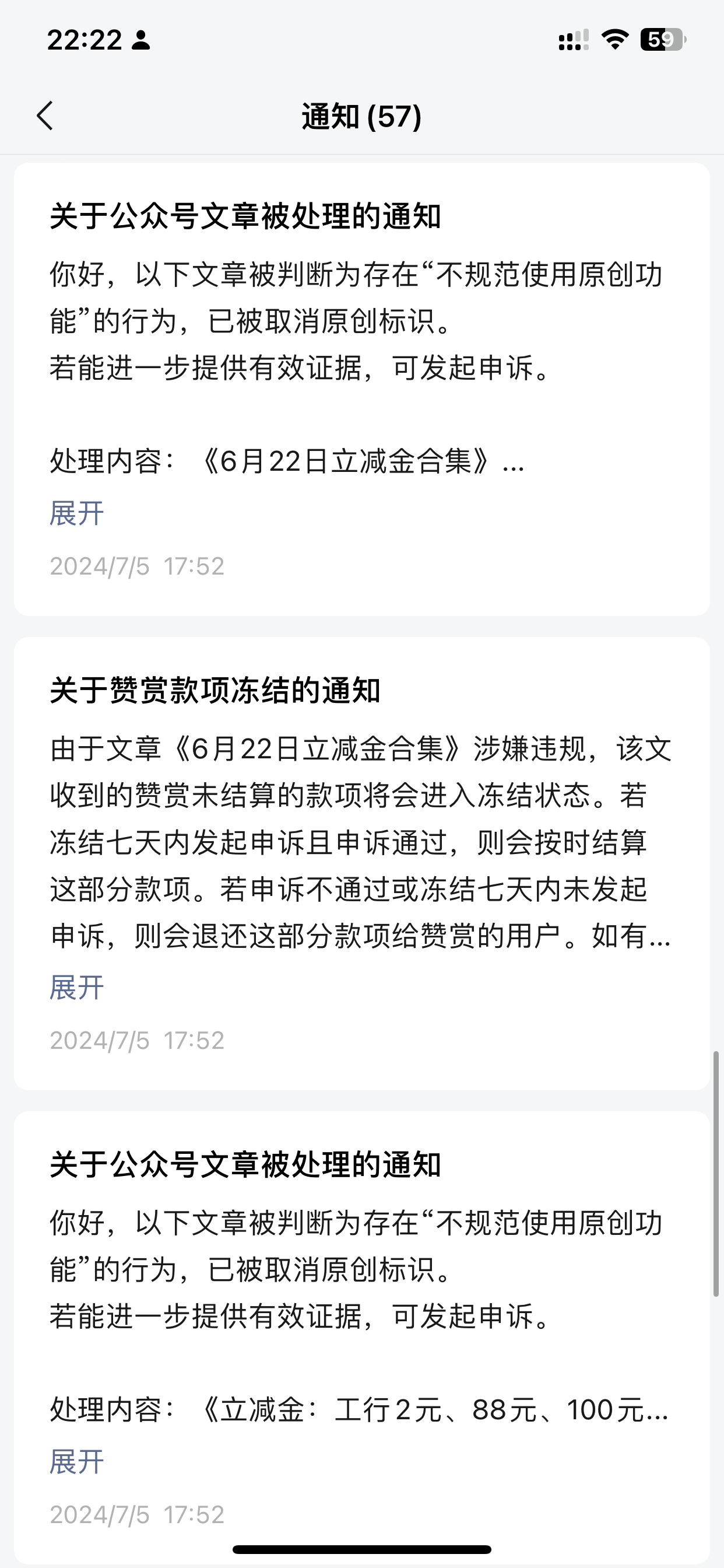Expand the 关于赞赏款项冻结的通知 message
This screenshot has width=724, height=1568.
[x=77, y=986]
